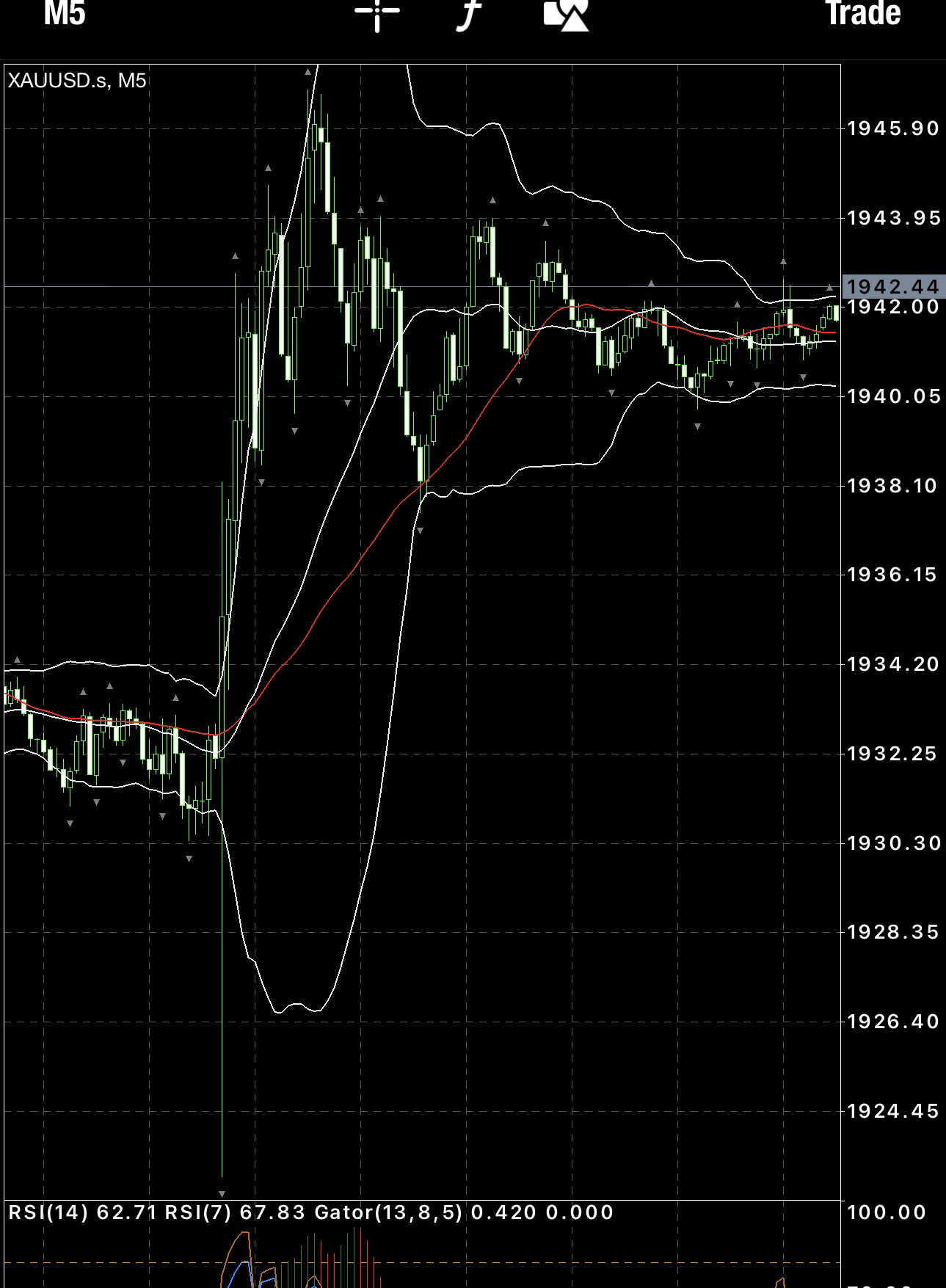
Task: Open the chart objects tool
Action: pos(566,14)
